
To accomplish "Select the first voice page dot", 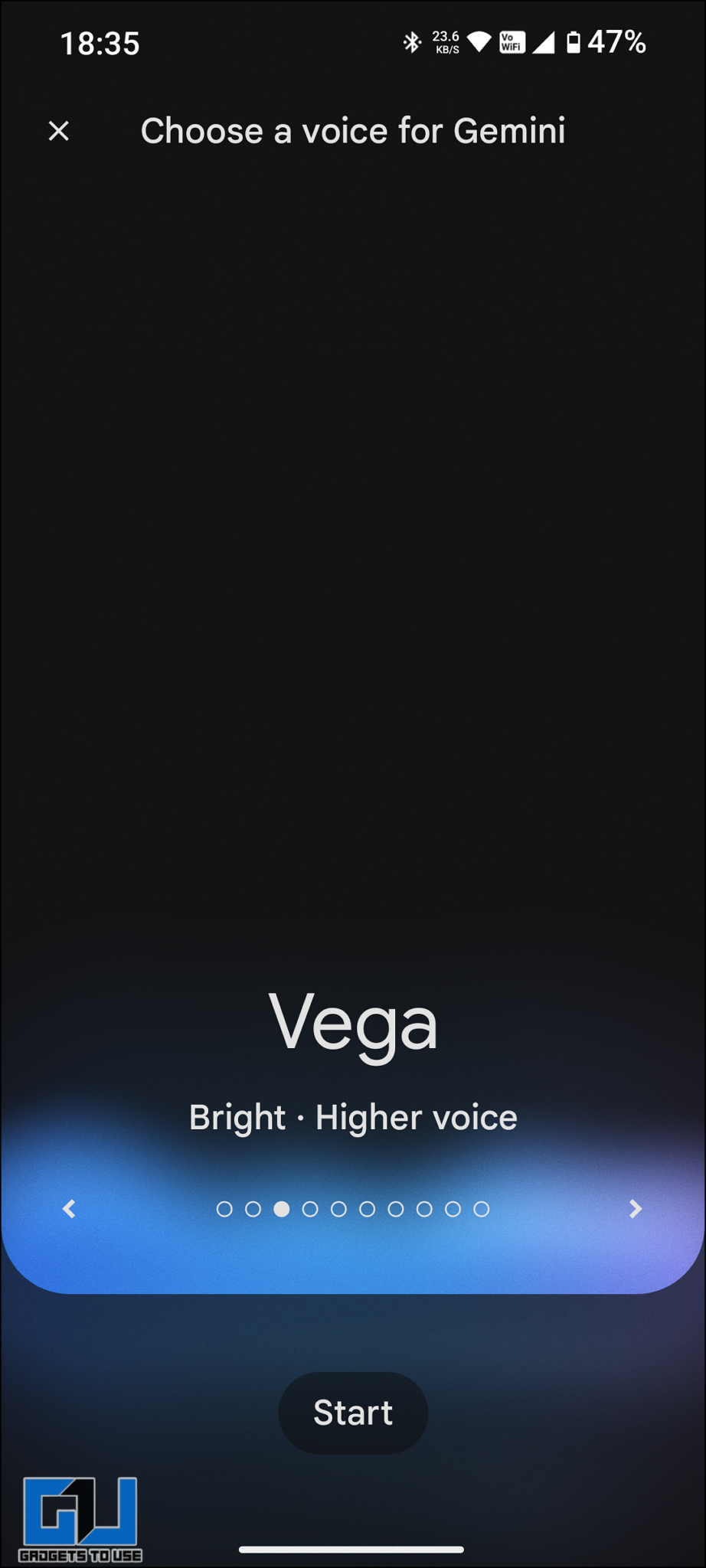I will click(x=226, y=1210).
